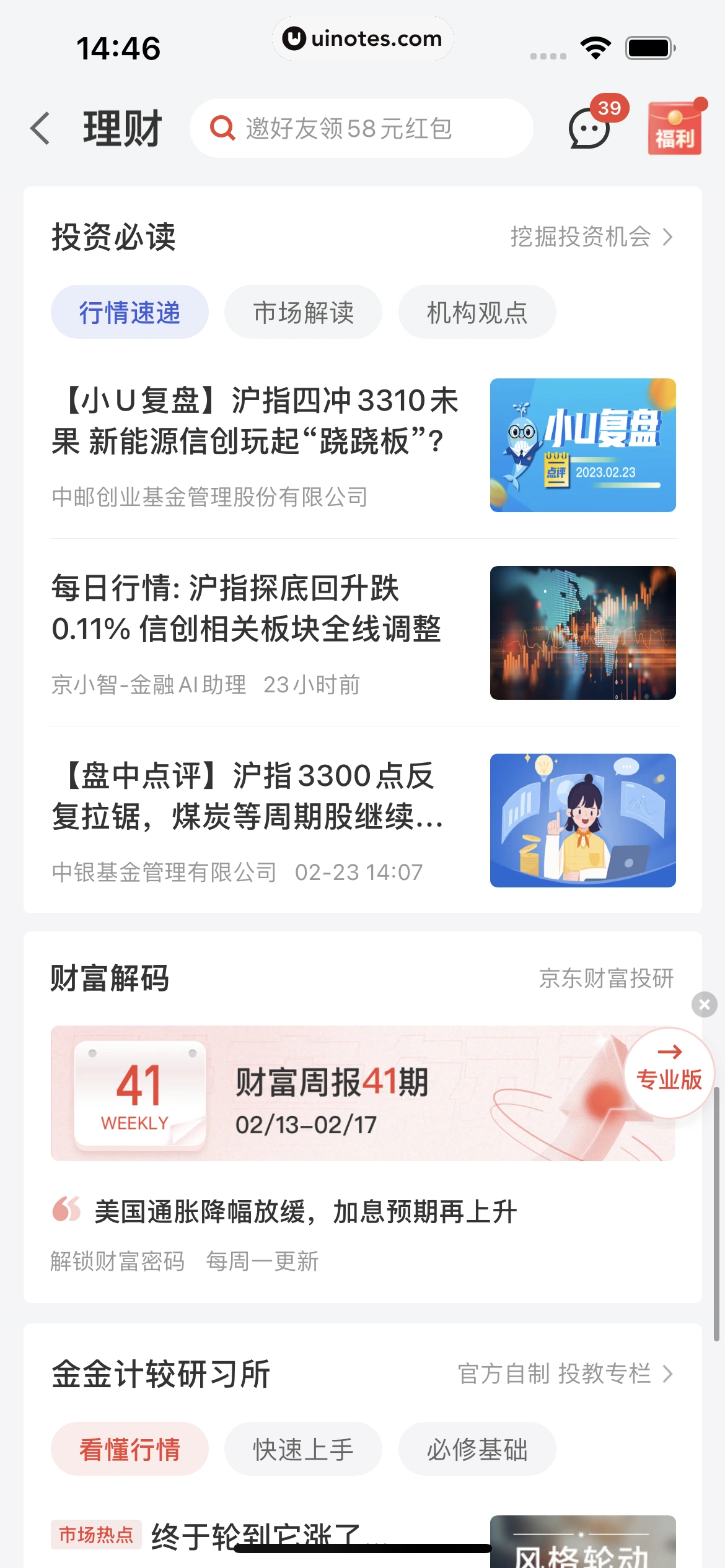Select the 行情速递 chip

[130, 312]
